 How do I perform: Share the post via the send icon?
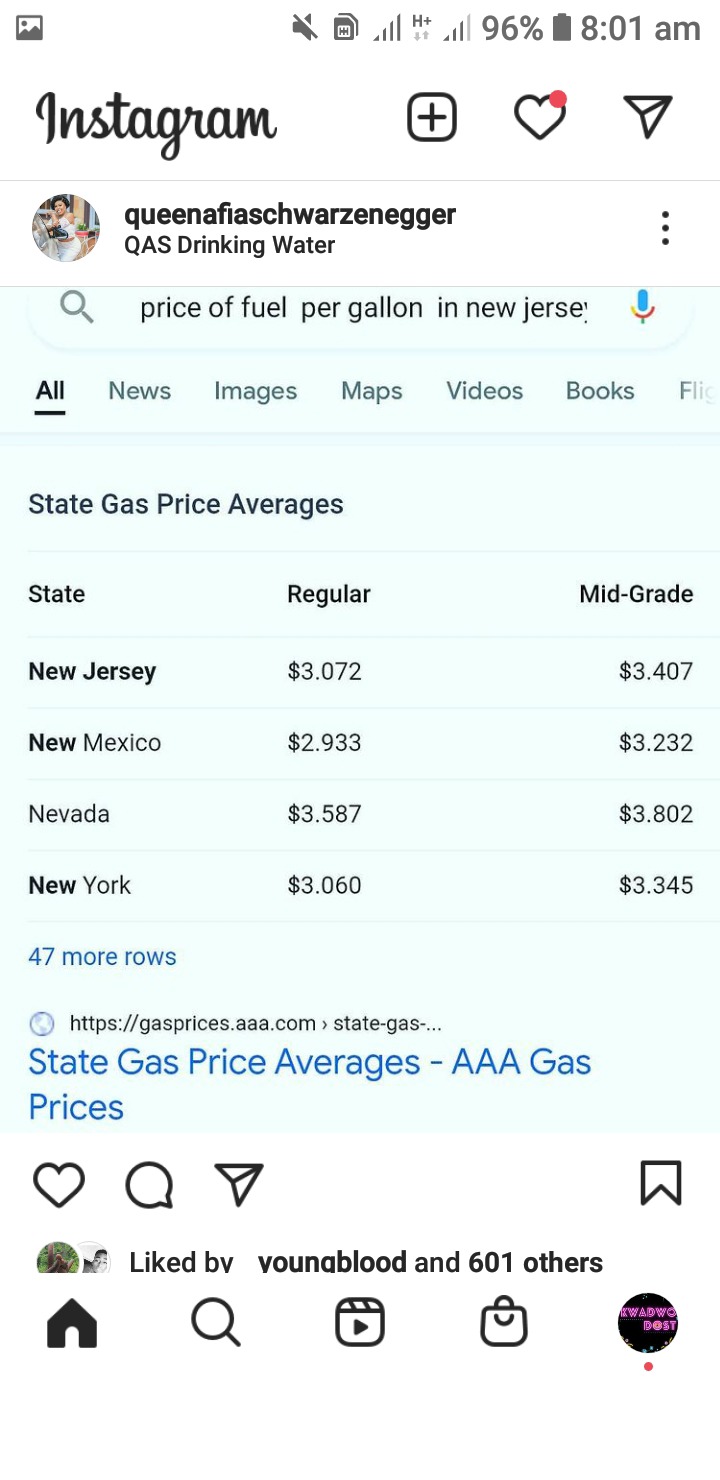point(239,1184)
